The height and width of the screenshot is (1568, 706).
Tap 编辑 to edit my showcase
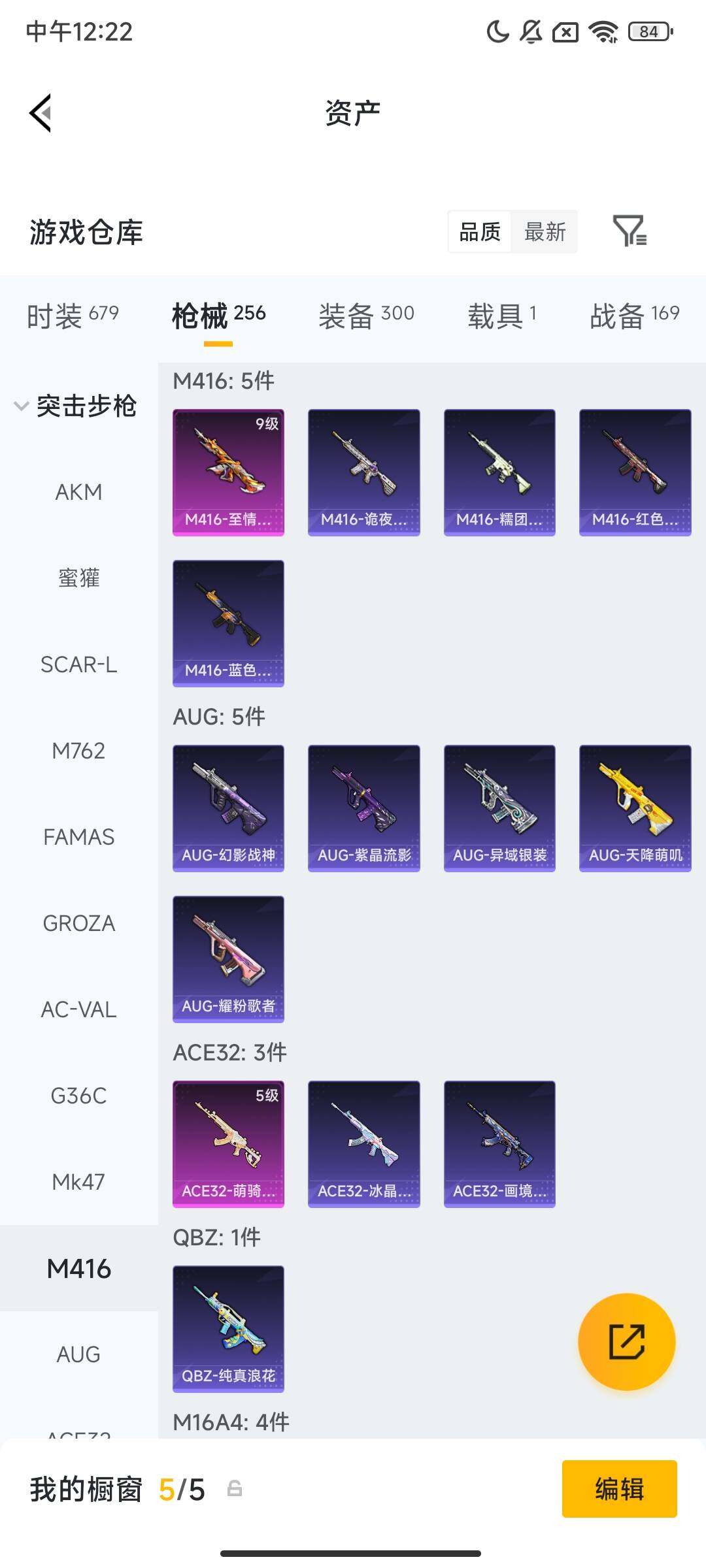click(619, 1489)
